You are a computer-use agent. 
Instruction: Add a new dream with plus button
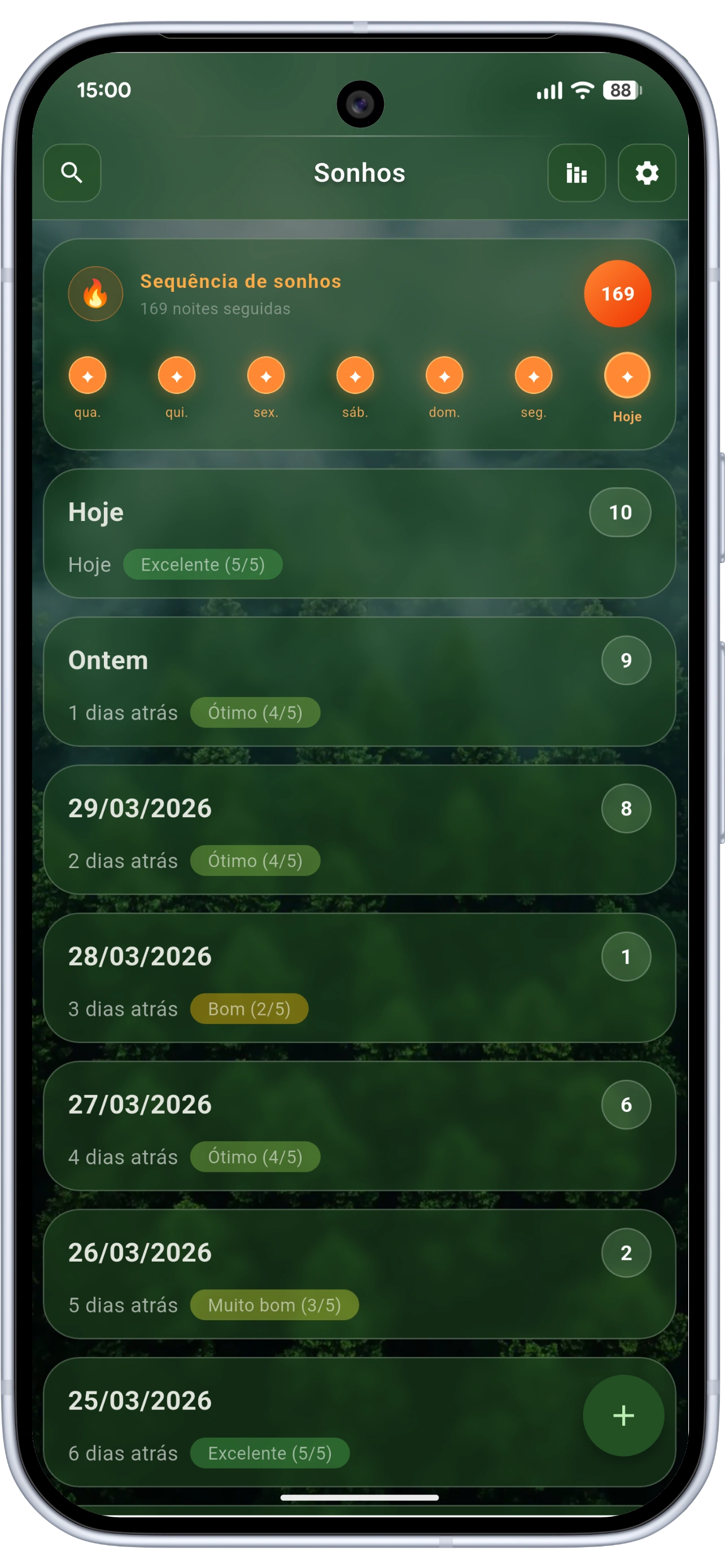(x=623, y=1415)
